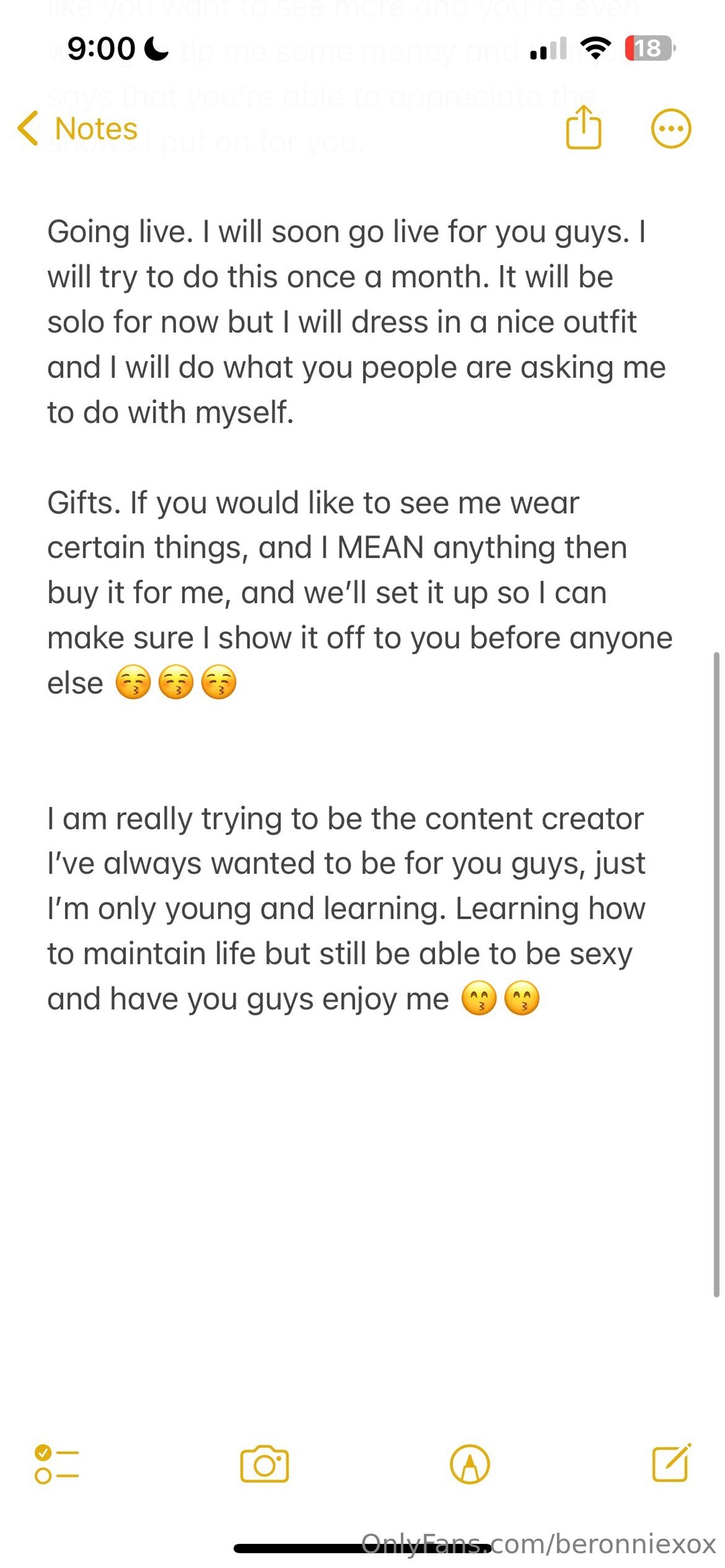Image resolution: width=725 pixels, height=1568 pixels.
Task: Share this note
Action: (x=583, y=127)
